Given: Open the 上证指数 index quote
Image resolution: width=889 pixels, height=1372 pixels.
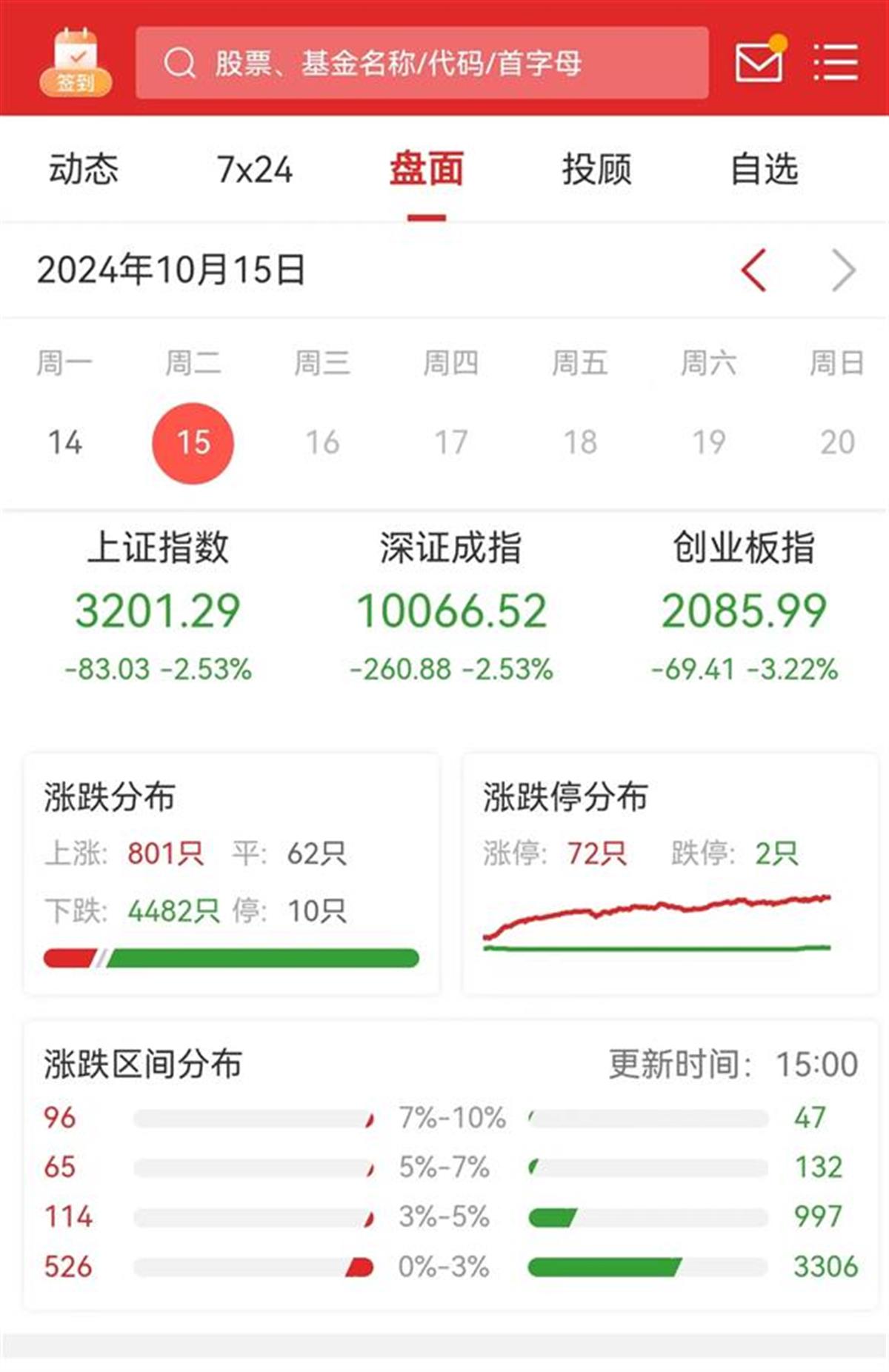Looking at the screenshot, I should coord(158,606).
